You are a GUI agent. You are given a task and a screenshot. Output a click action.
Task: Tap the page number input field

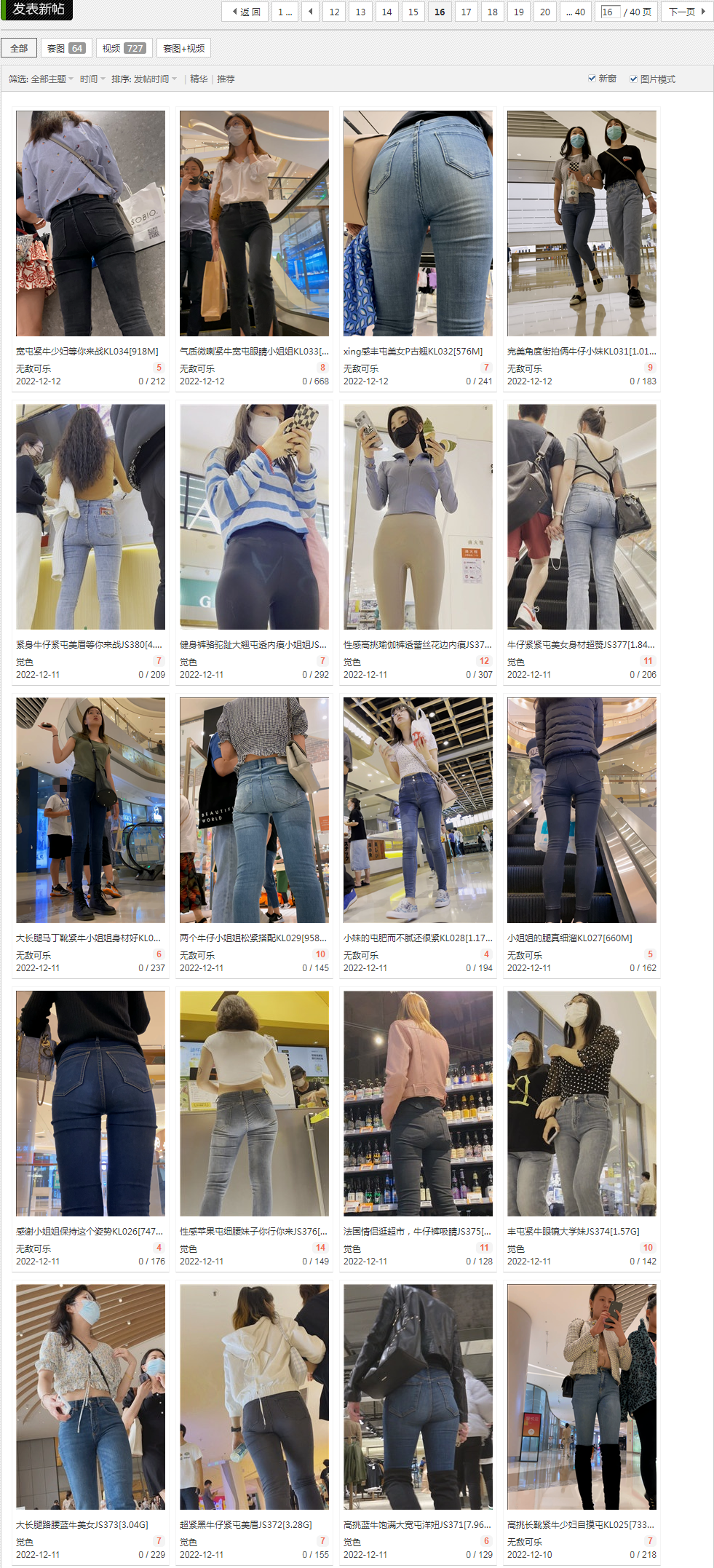coord(608,12)
